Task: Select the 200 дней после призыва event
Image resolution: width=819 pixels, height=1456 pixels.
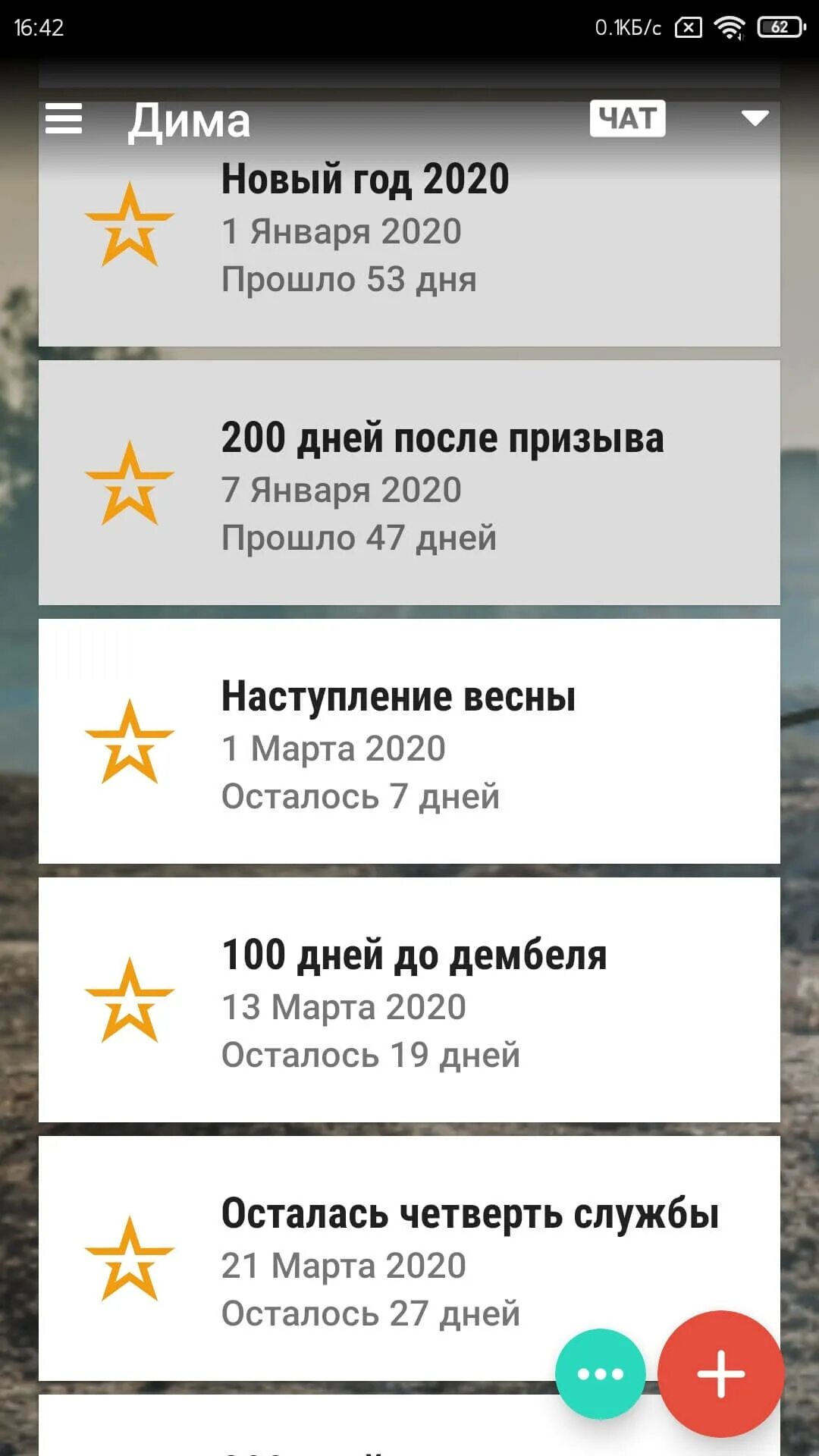Action: click(409, 483)
